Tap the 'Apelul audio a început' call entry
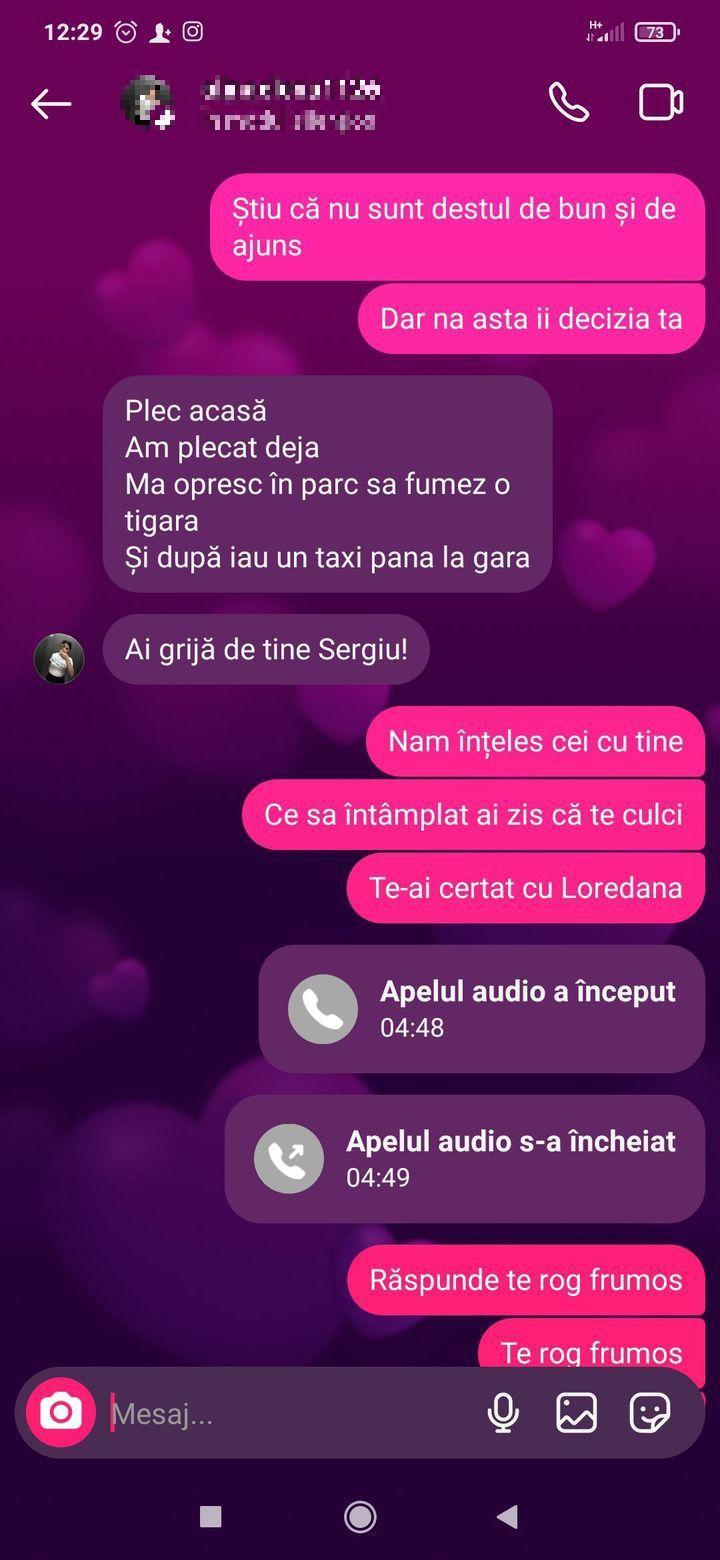 pyautogui.click(x=482, y=1008)
